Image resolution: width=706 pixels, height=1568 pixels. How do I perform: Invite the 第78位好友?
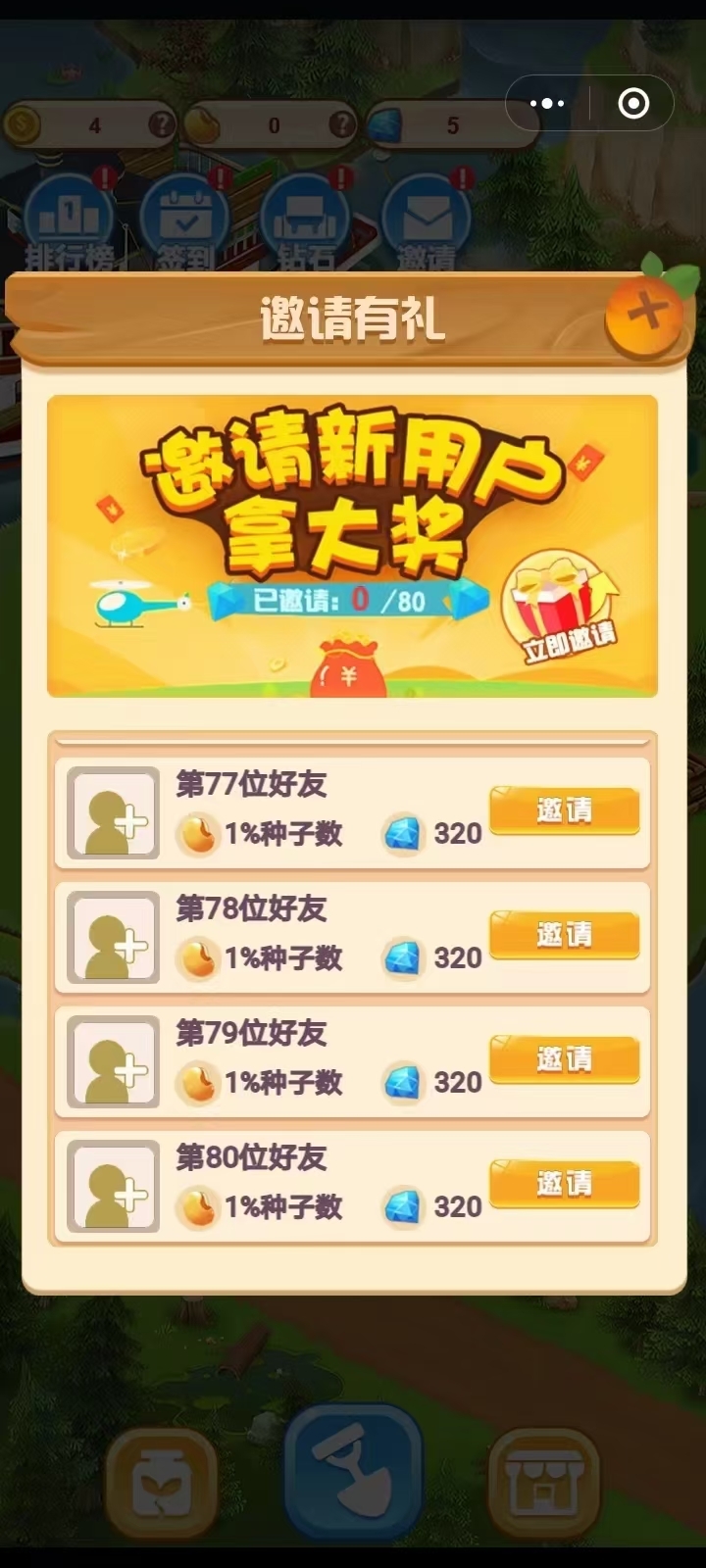point(564,935)
